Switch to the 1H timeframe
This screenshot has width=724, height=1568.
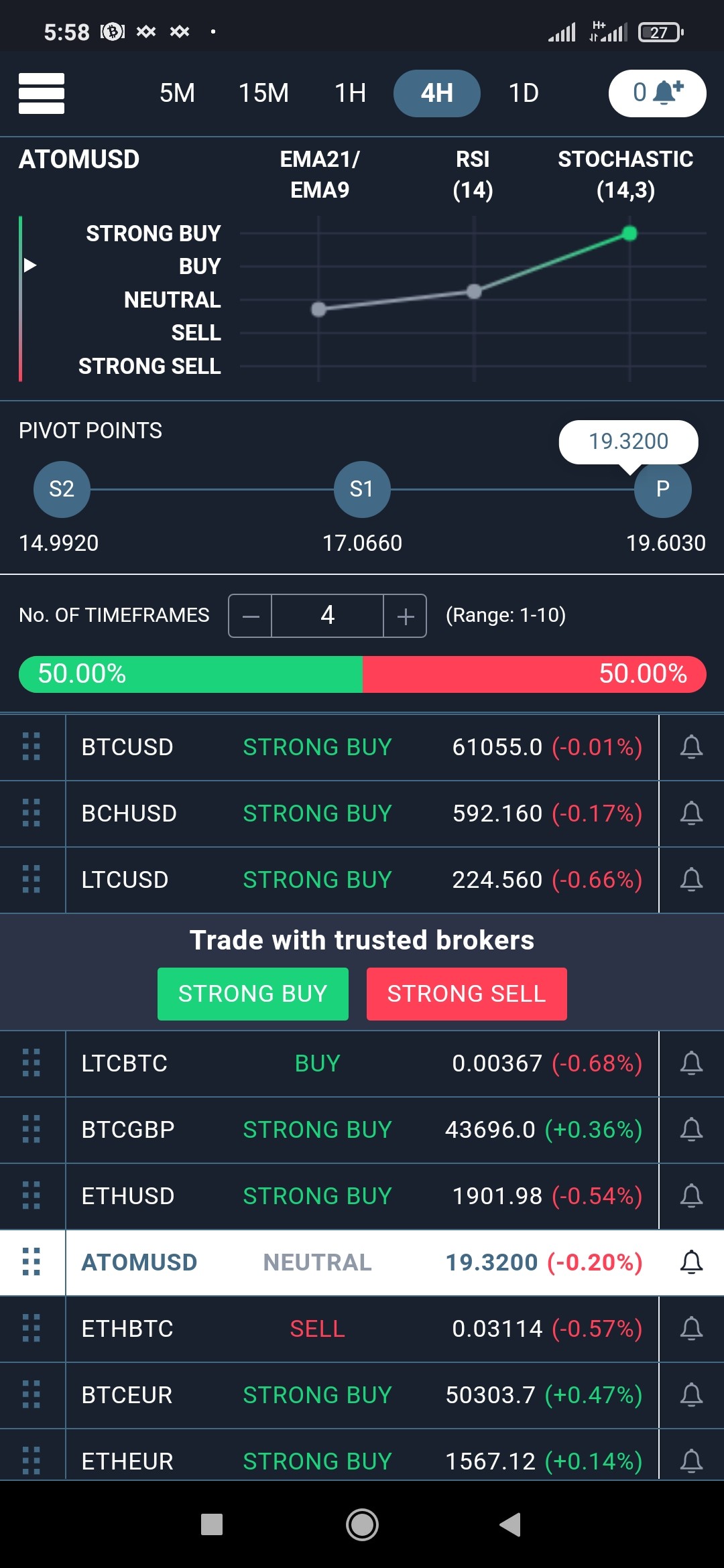[351, 93]
